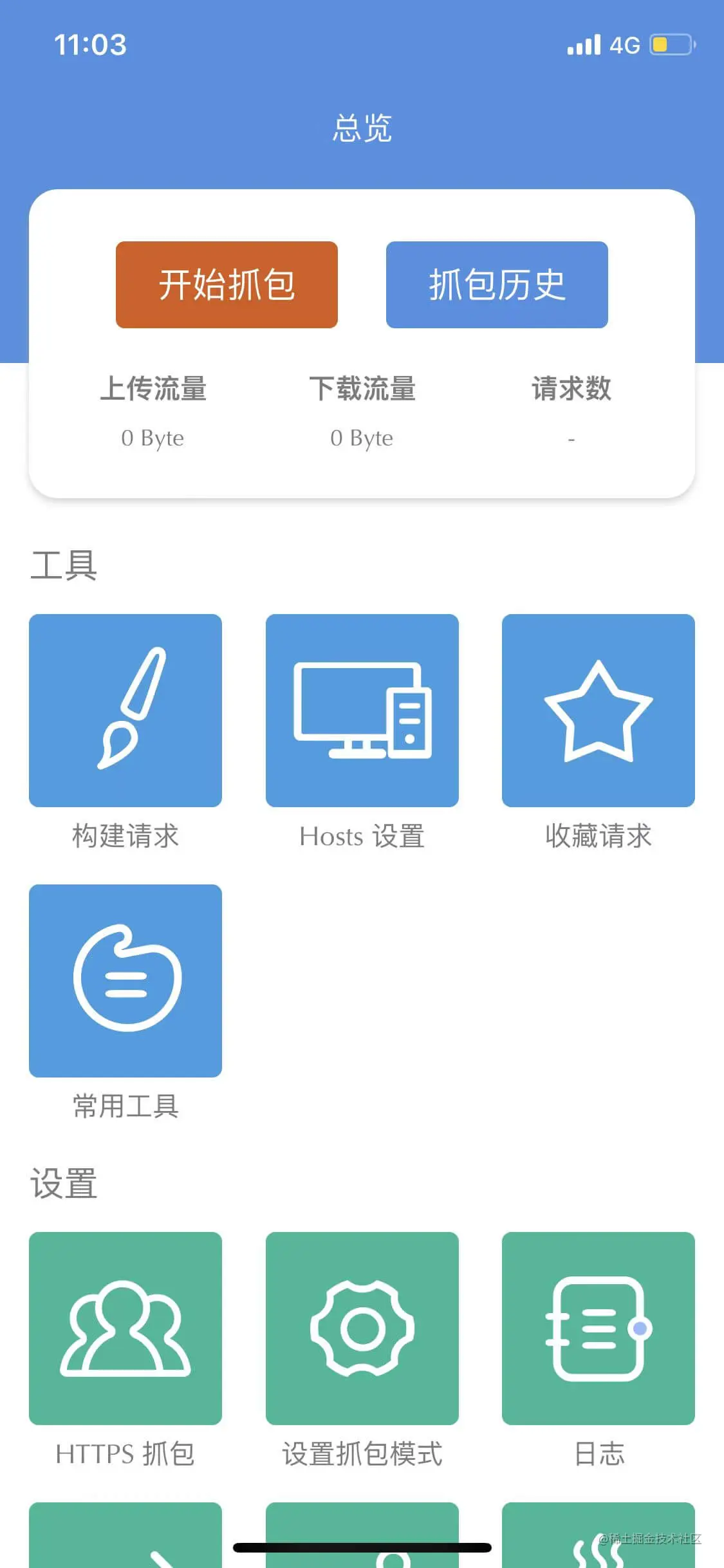View 收藏请求 favorites
Viewport: 724px width, 1568px height.
coord(598,711)
